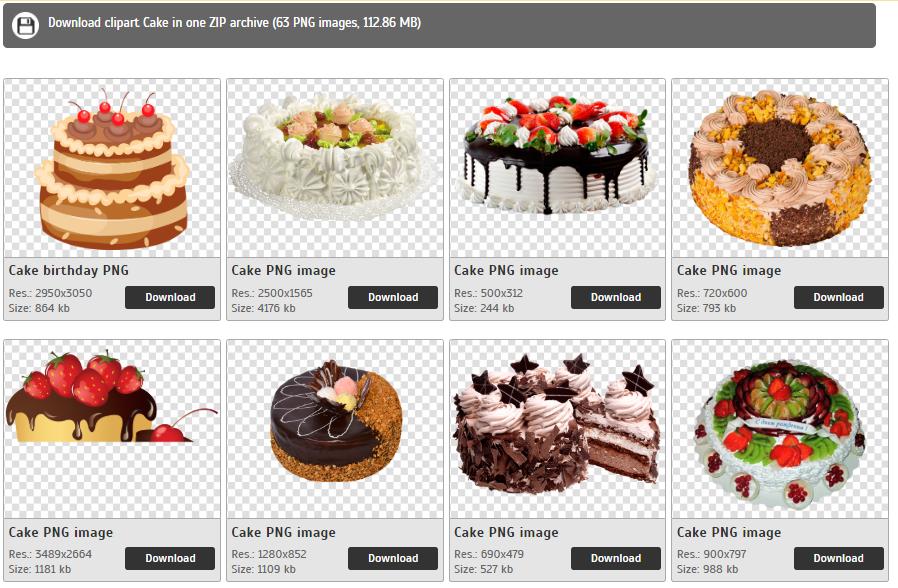This screenshot has height=588, width=898.
Task: Download the 720x600 cake image
Action: point(838,297)
